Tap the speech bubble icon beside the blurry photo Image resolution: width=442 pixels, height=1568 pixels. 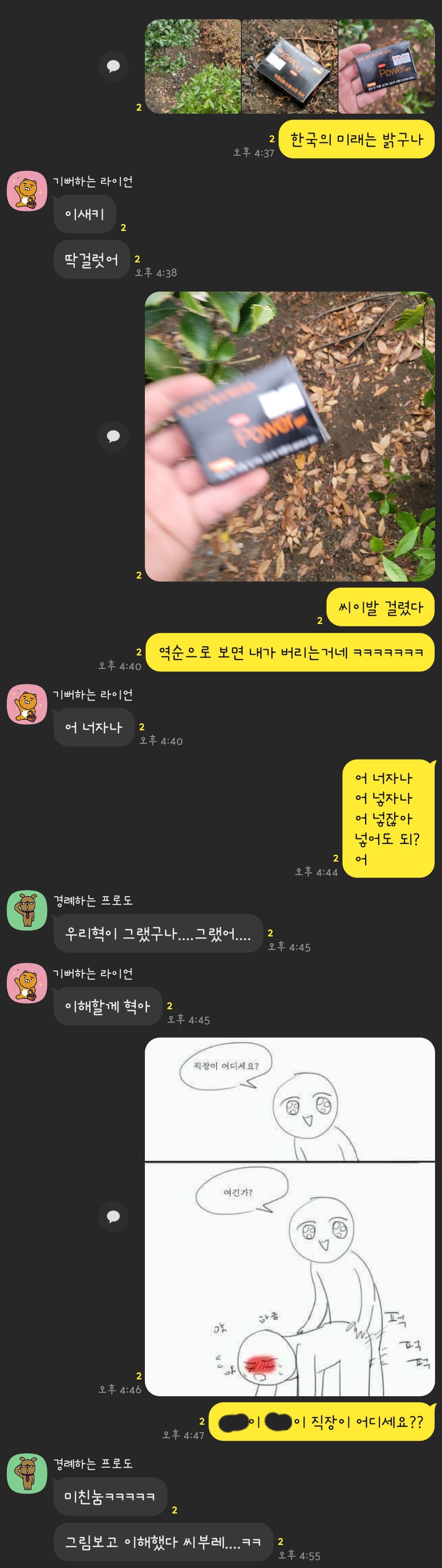[x=113, y=436]
